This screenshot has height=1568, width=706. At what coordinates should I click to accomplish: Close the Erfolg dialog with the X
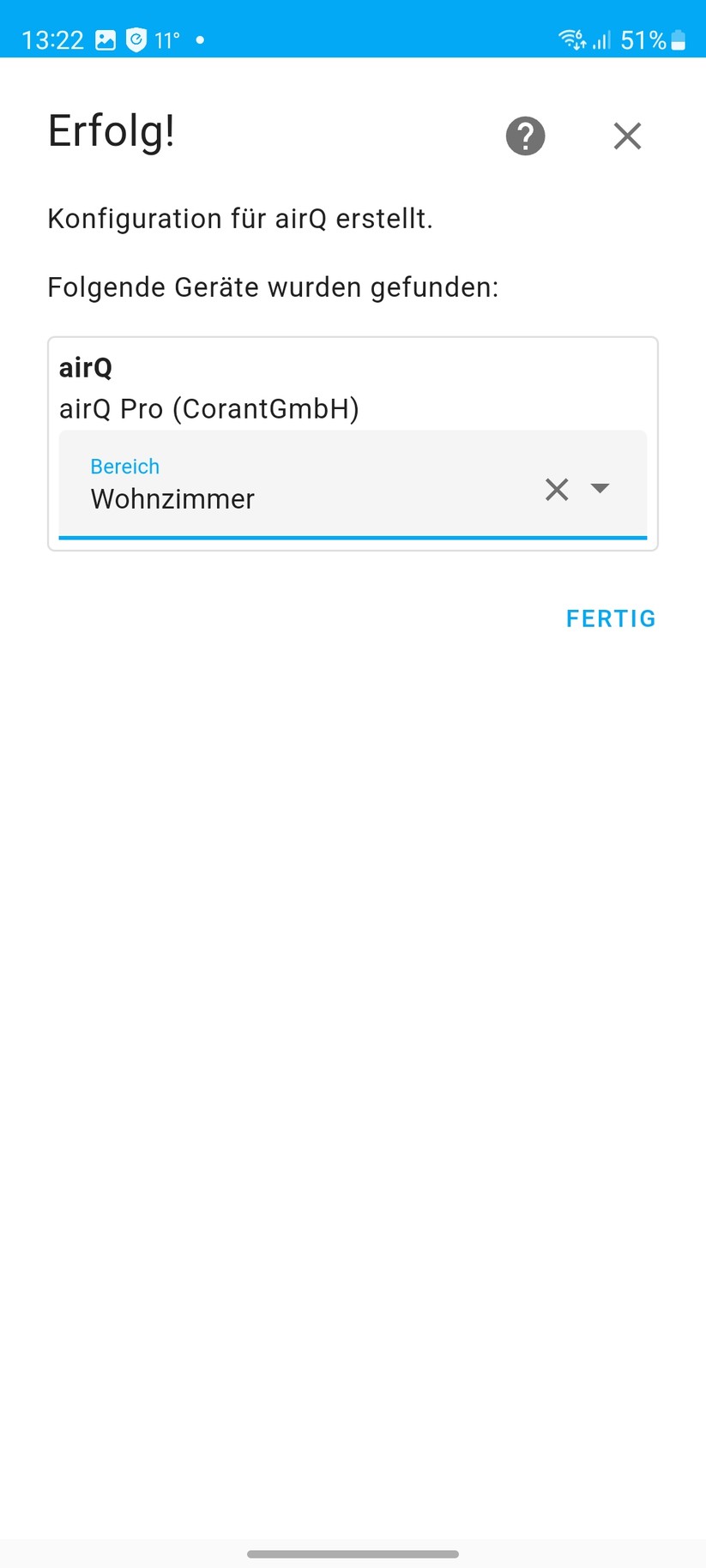click(627, 136)
